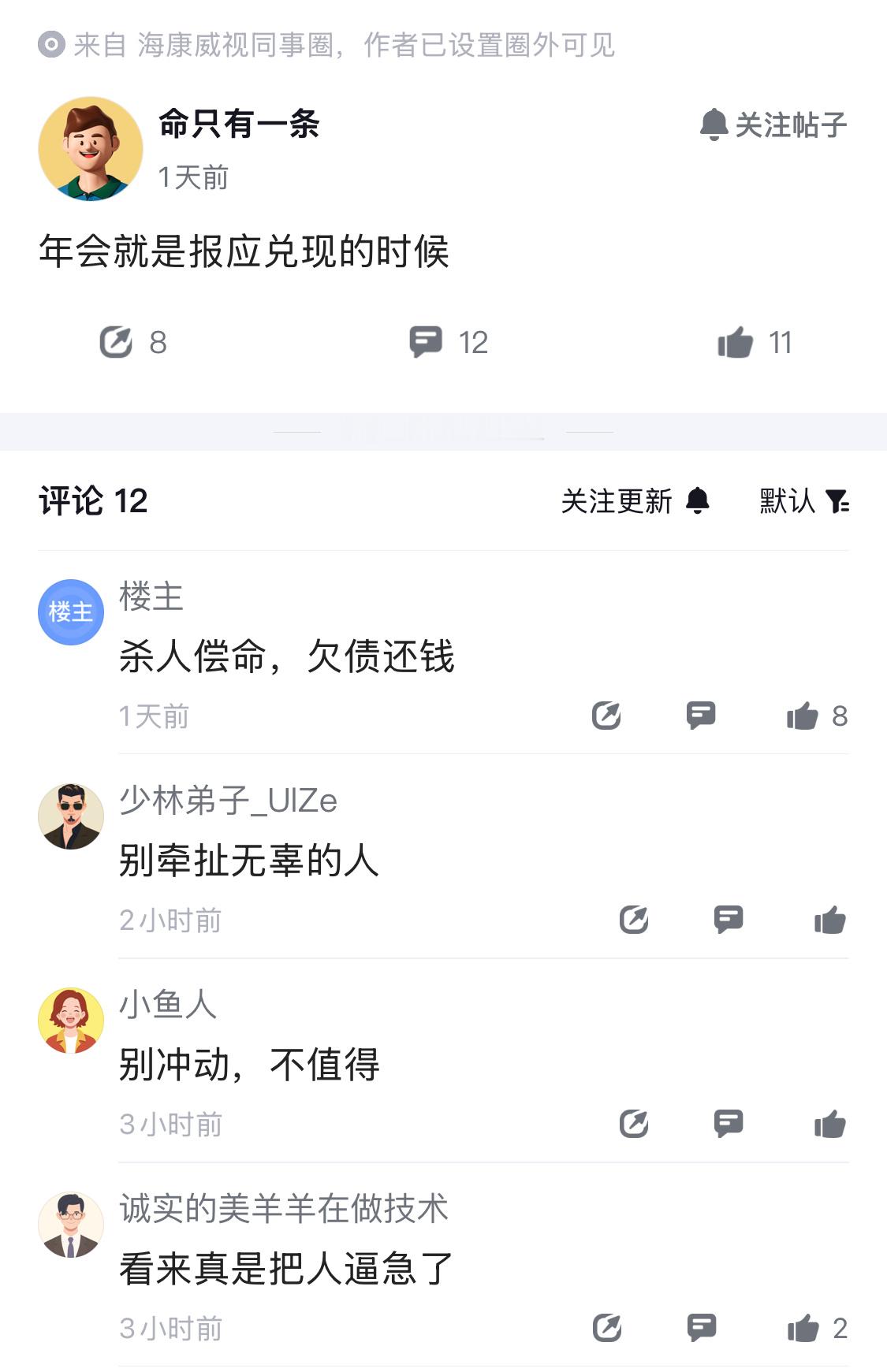Click the share icon under 楼主's comment
Image resolution: width=887 pixels, height=1372 pixels.
tap(606, 715)
